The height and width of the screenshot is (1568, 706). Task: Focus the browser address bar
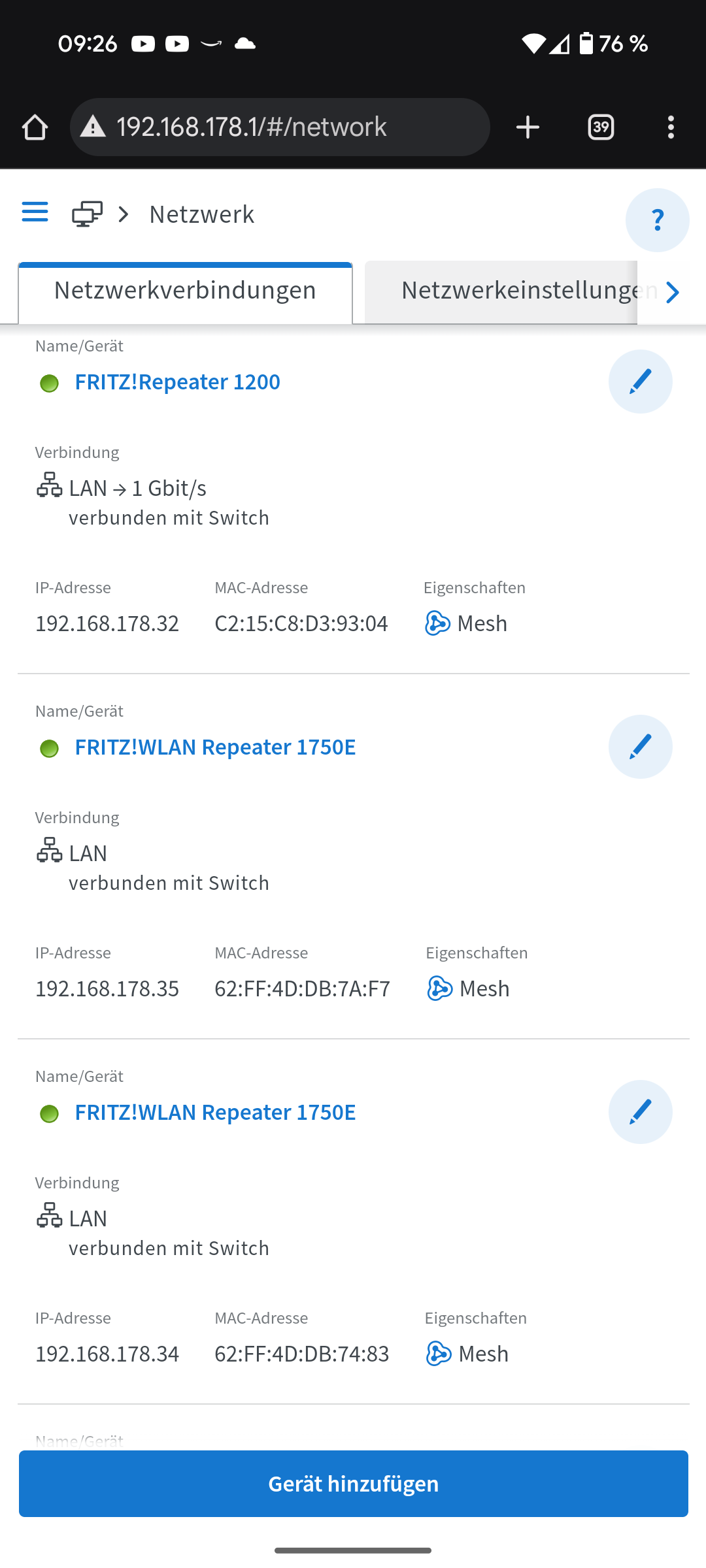tap(281, 127)
